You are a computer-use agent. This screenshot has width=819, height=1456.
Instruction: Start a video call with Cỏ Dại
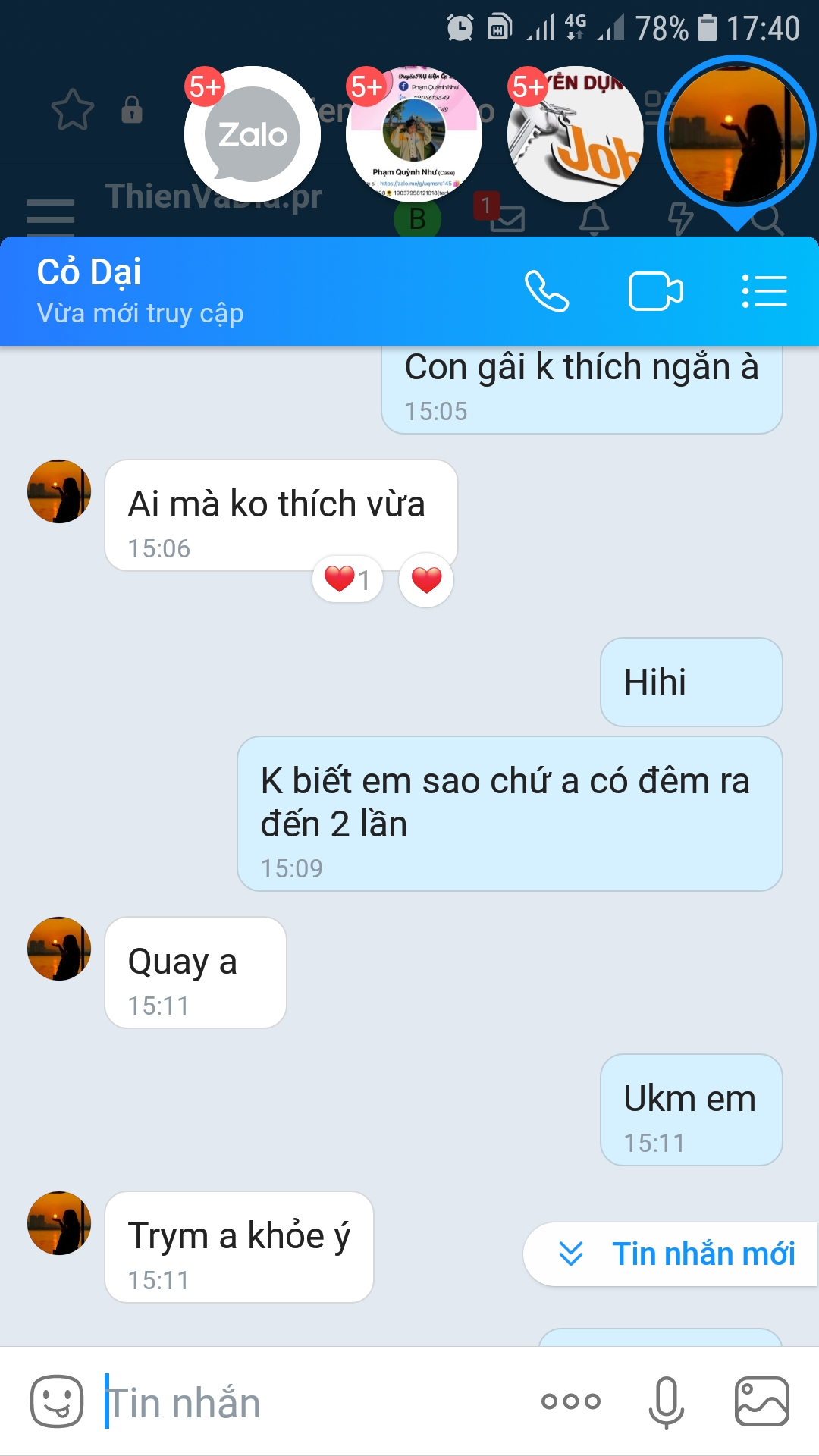(656, 291)
